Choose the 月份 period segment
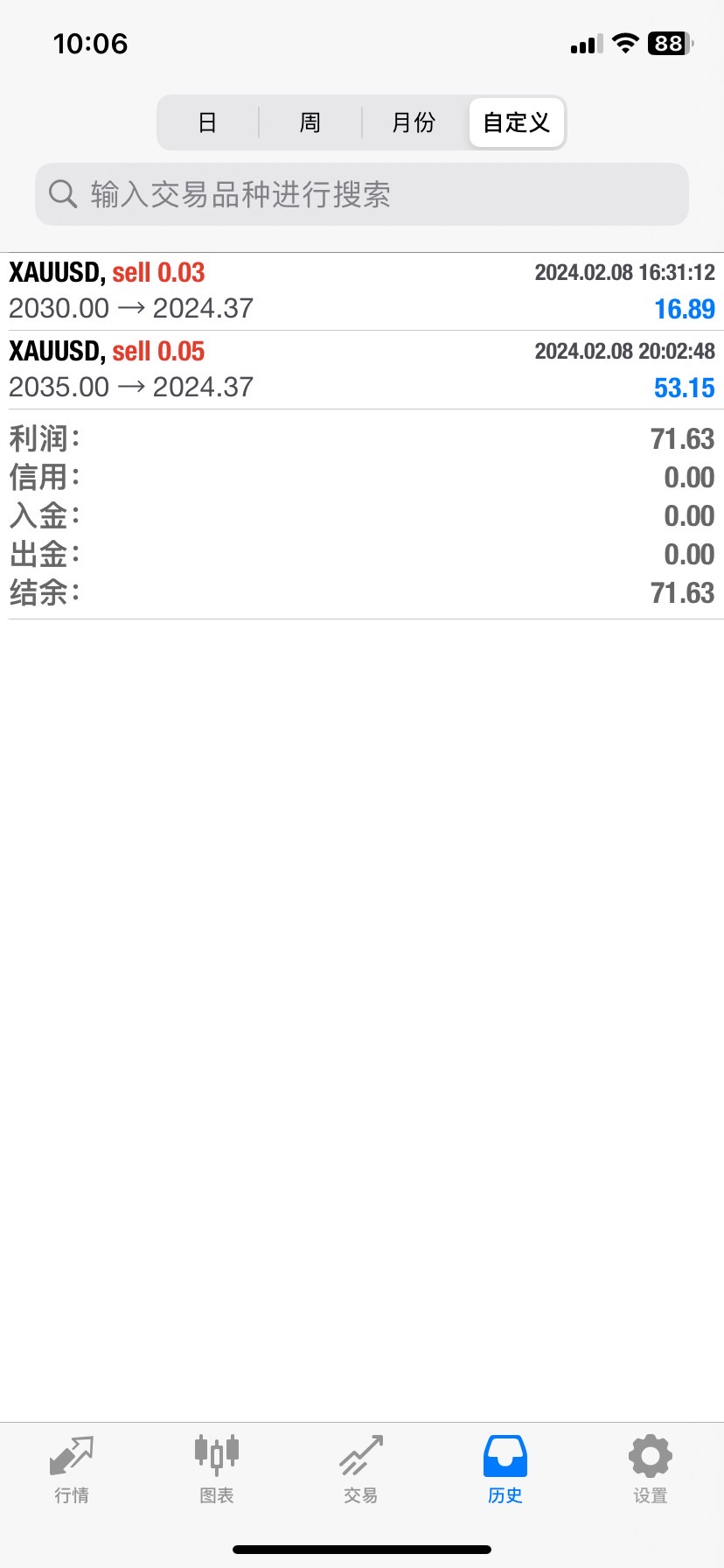Image resolution: width=724 pixels, height=1568 pixels. click(x=414, y=122)
